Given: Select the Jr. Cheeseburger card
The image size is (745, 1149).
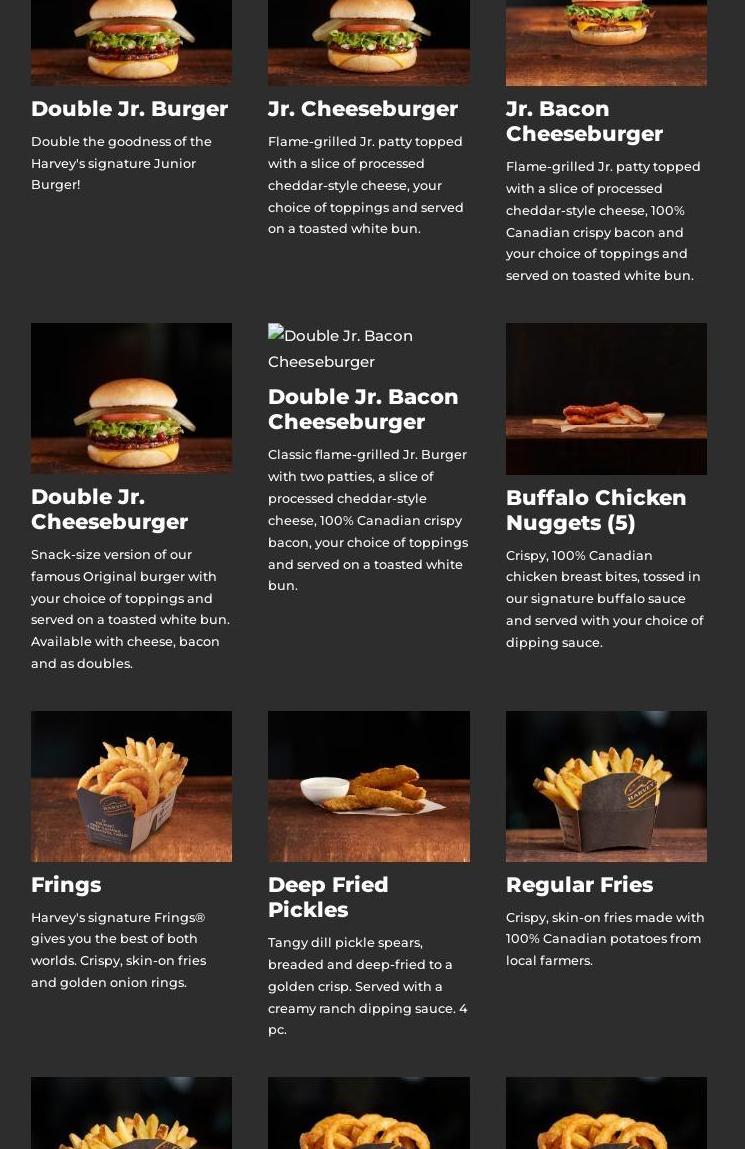Looking at the screenshot, I should 363,108.
